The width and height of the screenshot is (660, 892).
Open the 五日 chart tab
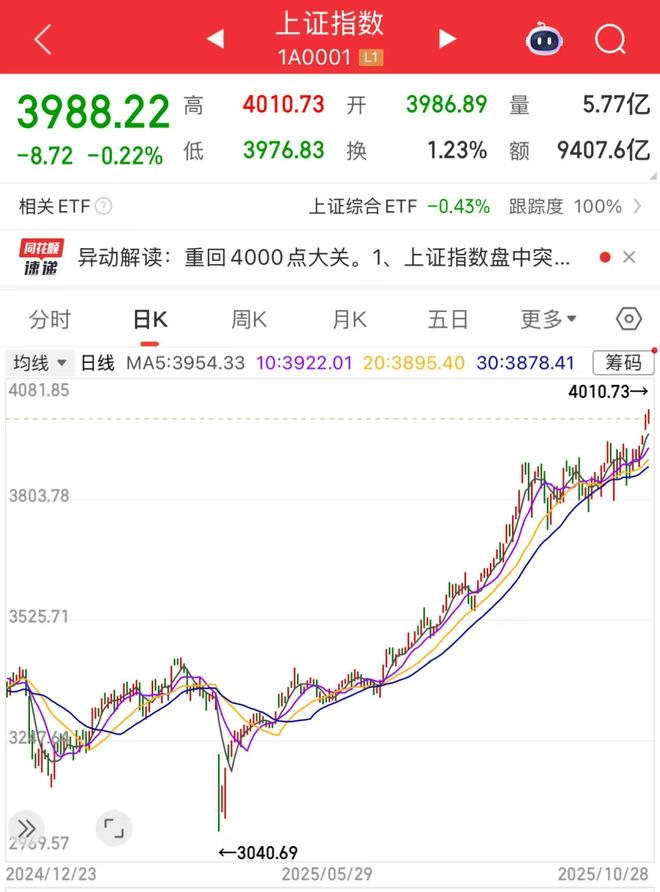[447, 319]
